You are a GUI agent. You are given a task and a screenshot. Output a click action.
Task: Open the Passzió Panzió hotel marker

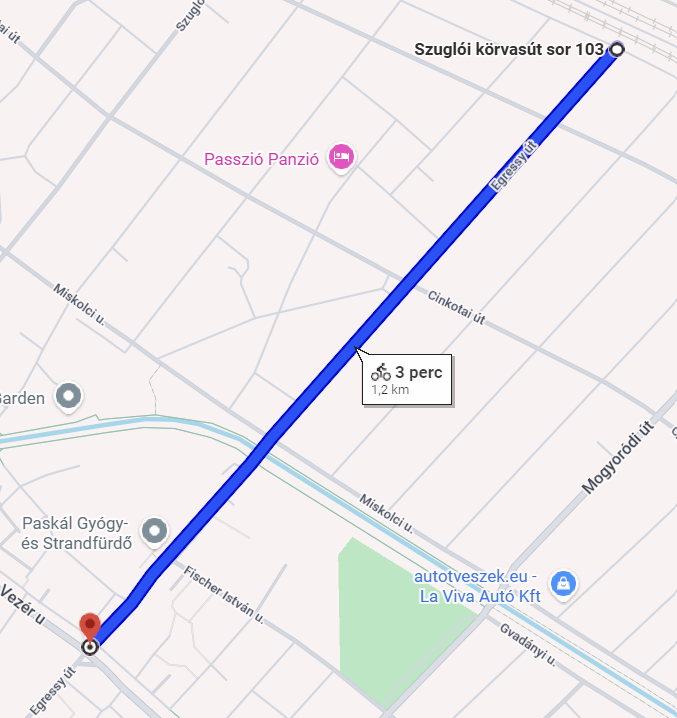coord(342,157)
